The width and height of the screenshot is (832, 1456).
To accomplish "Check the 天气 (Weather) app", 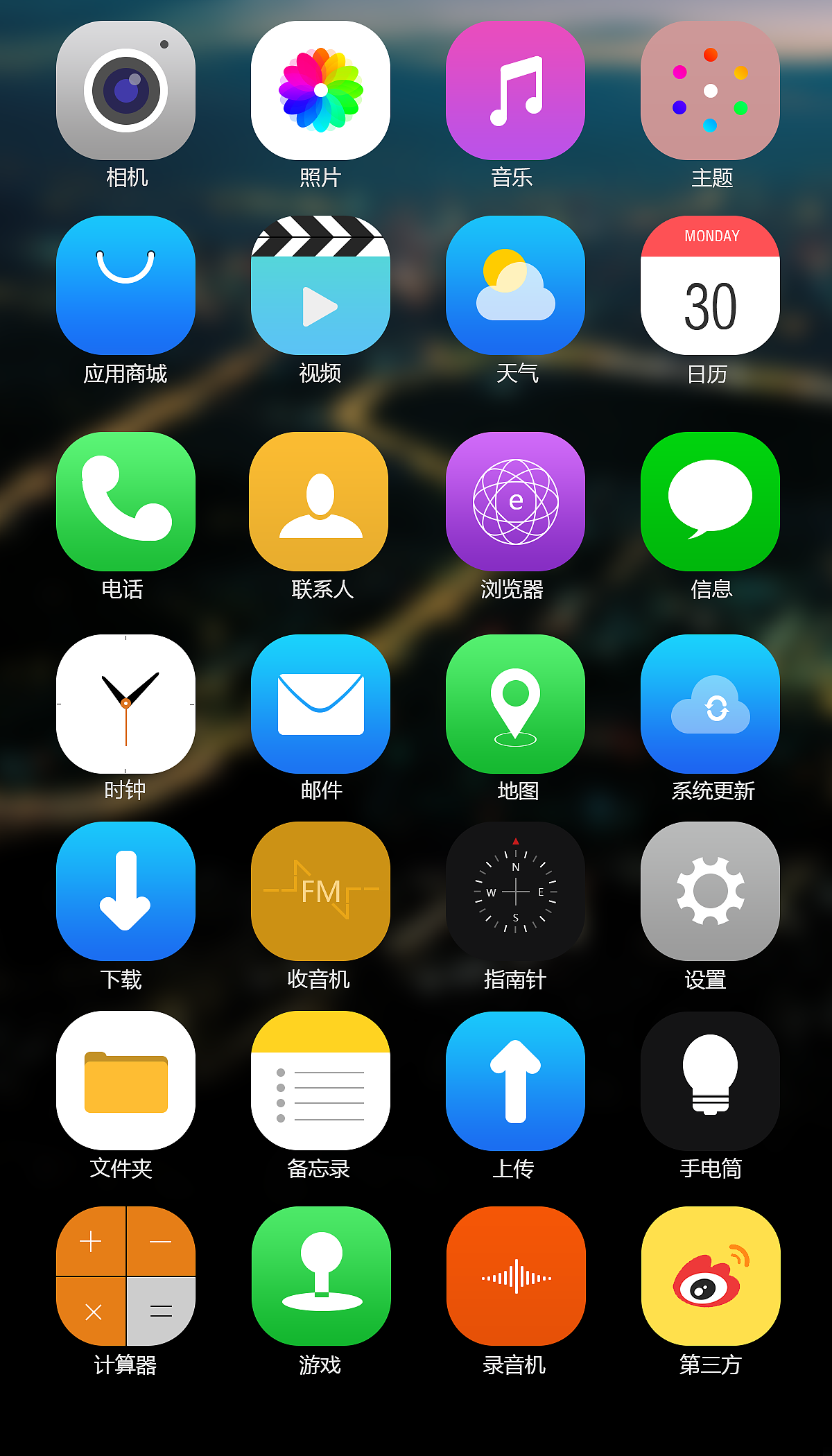I will click(x=515, y=288).
